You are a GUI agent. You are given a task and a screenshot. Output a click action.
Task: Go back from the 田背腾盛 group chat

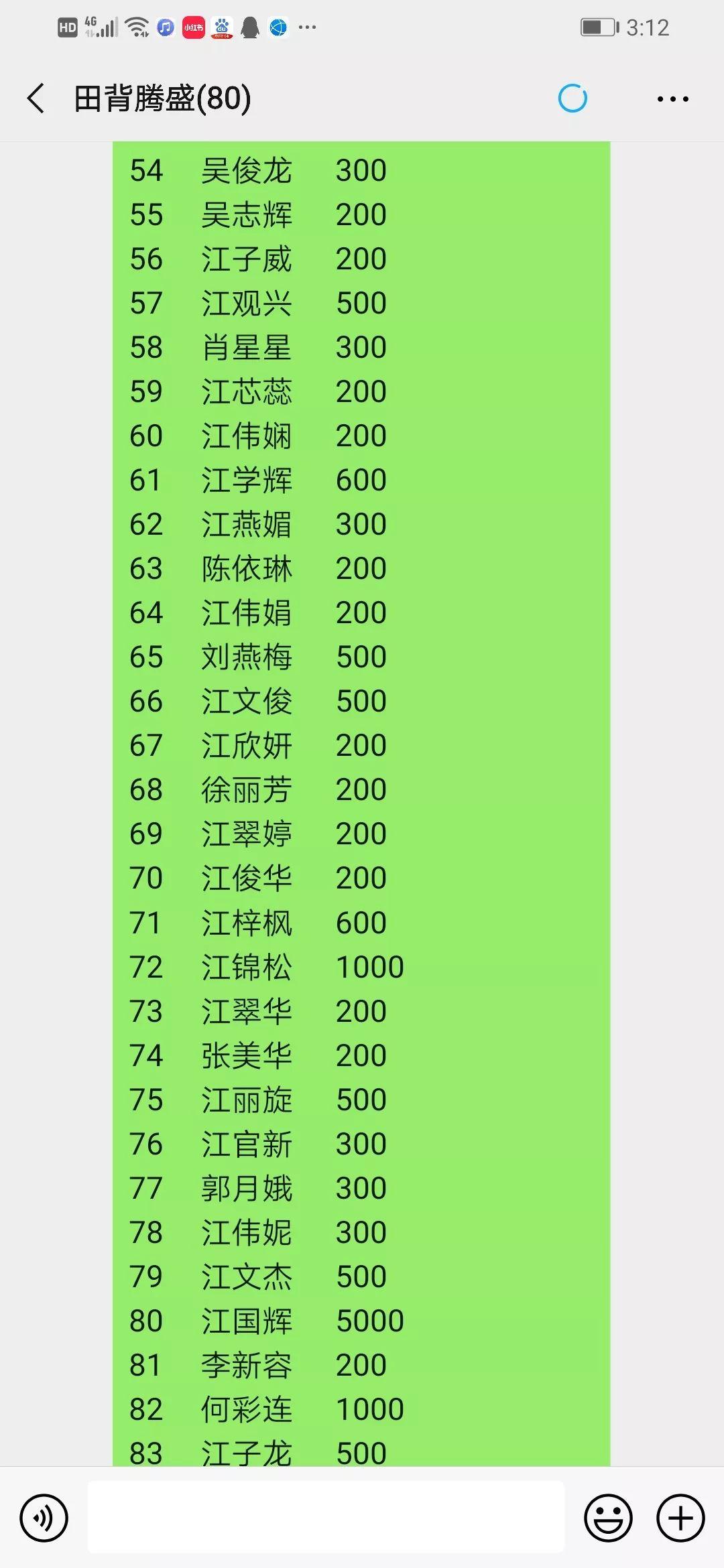36,99
